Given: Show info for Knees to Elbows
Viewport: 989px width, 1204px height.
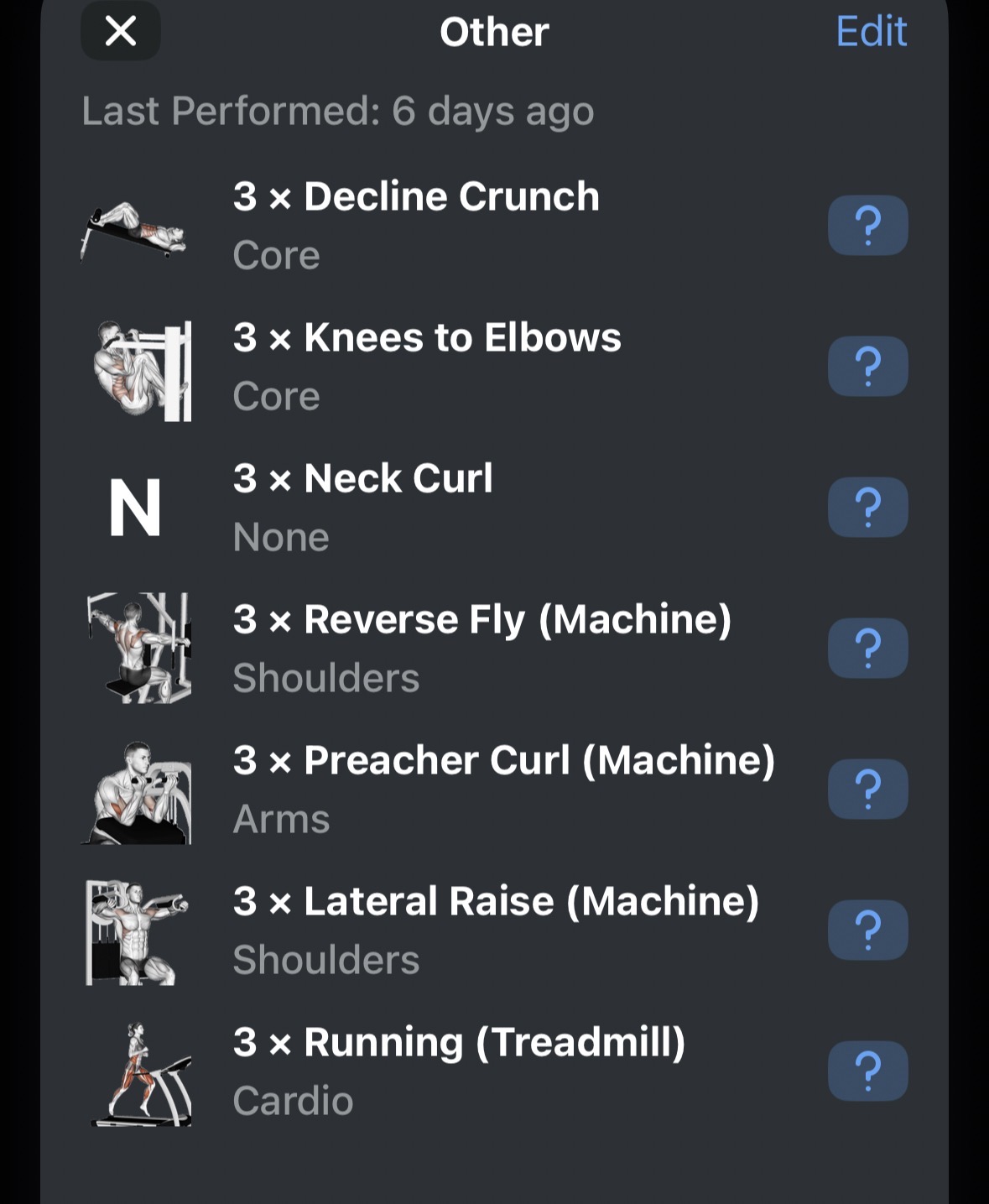Looking at the screenshot, I should pyautogui.click(x=867, y=366).
